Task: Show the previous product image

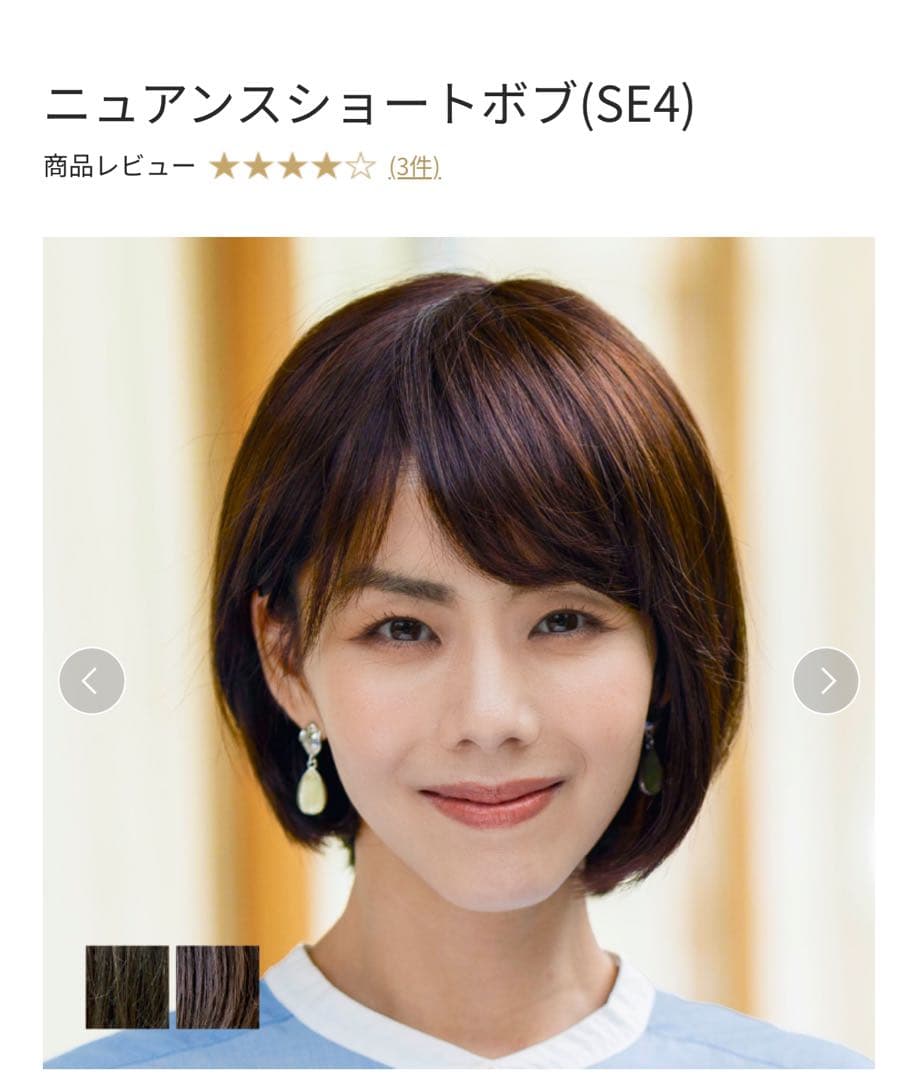Action: (92, 681)
